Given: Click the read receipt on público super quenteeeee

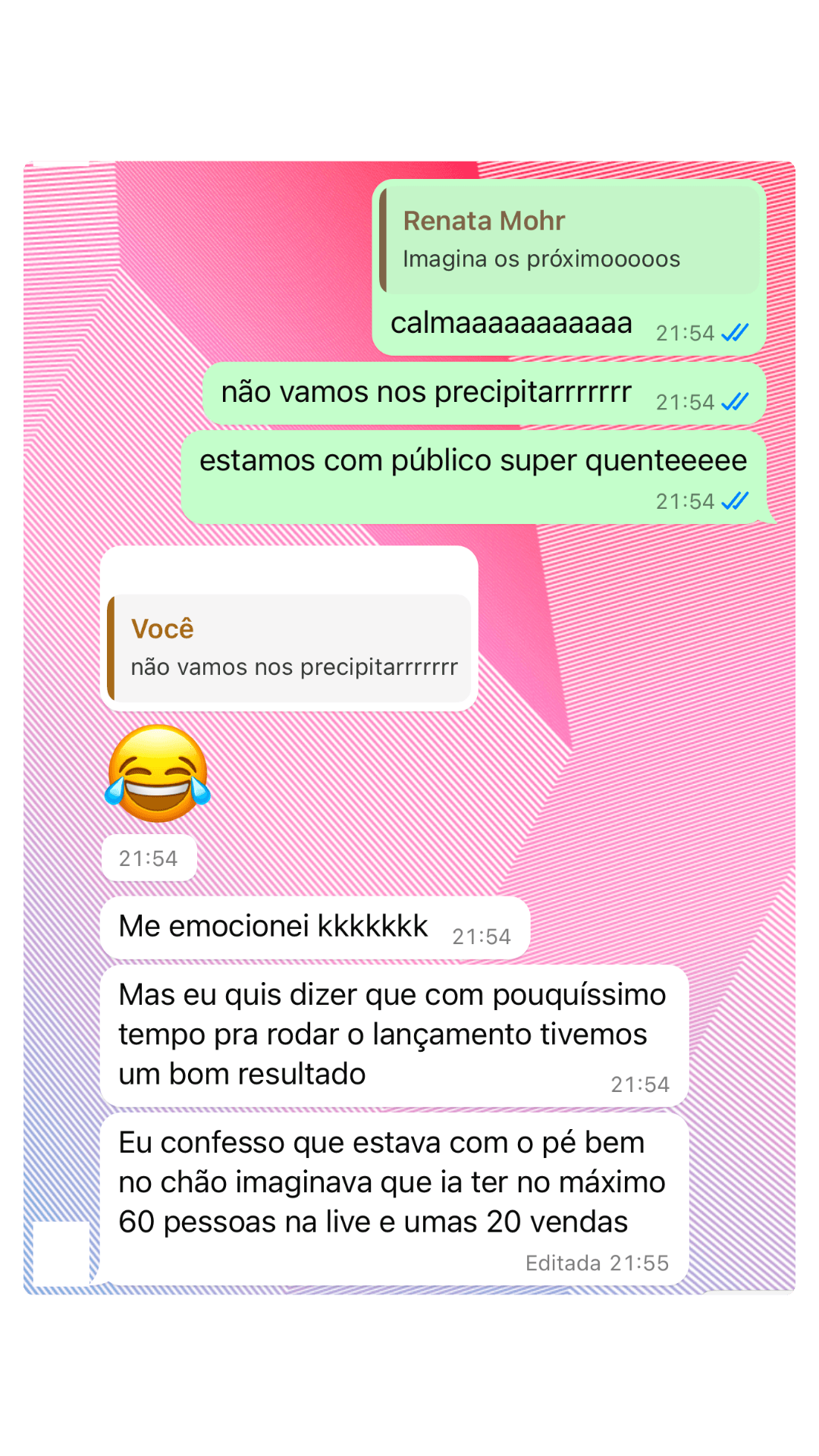Looking at the screenshot, I should [734, 500].
